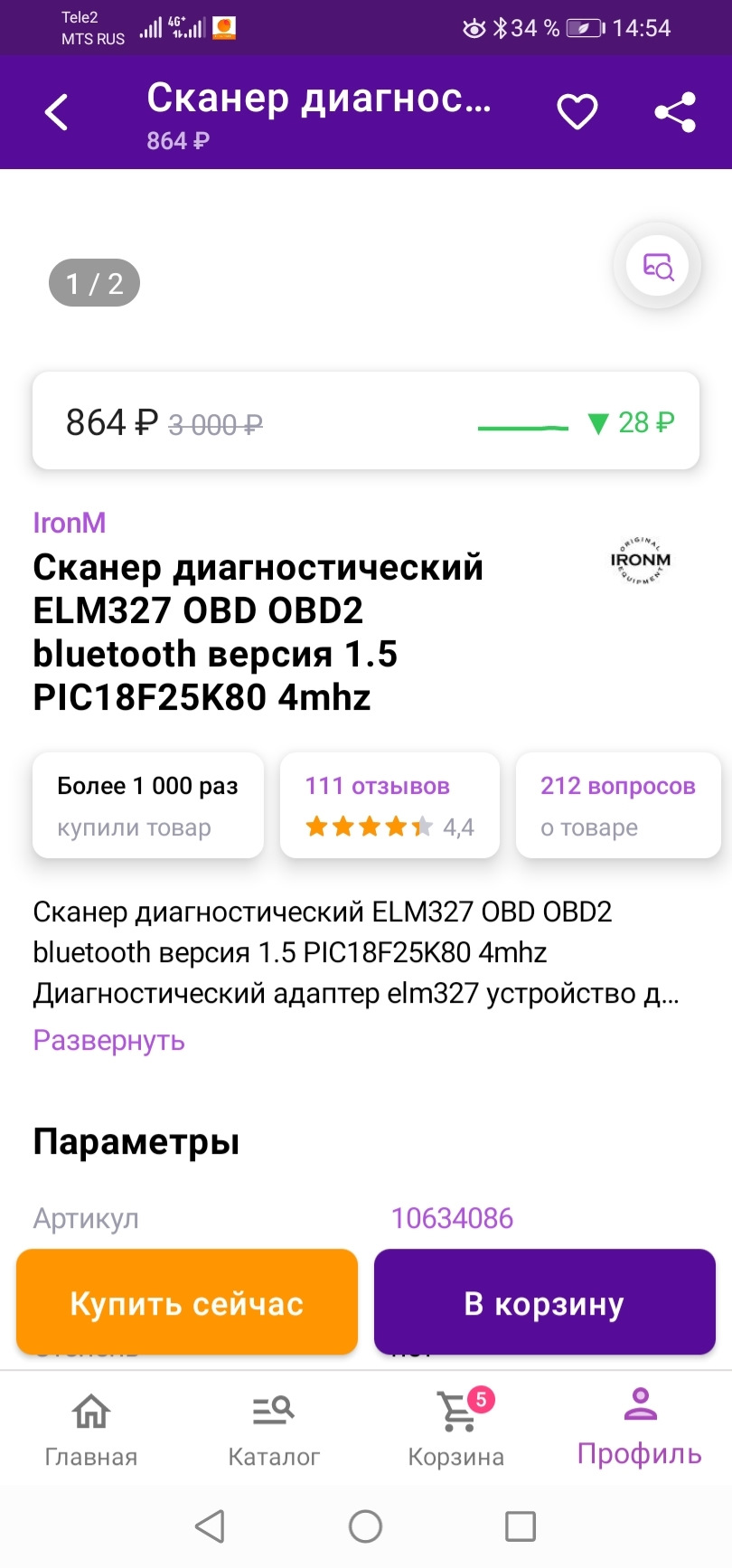The height and width of the screenshot is (1568, 732).
Task: Open similar image search button
Action: (x=658, y=266)
